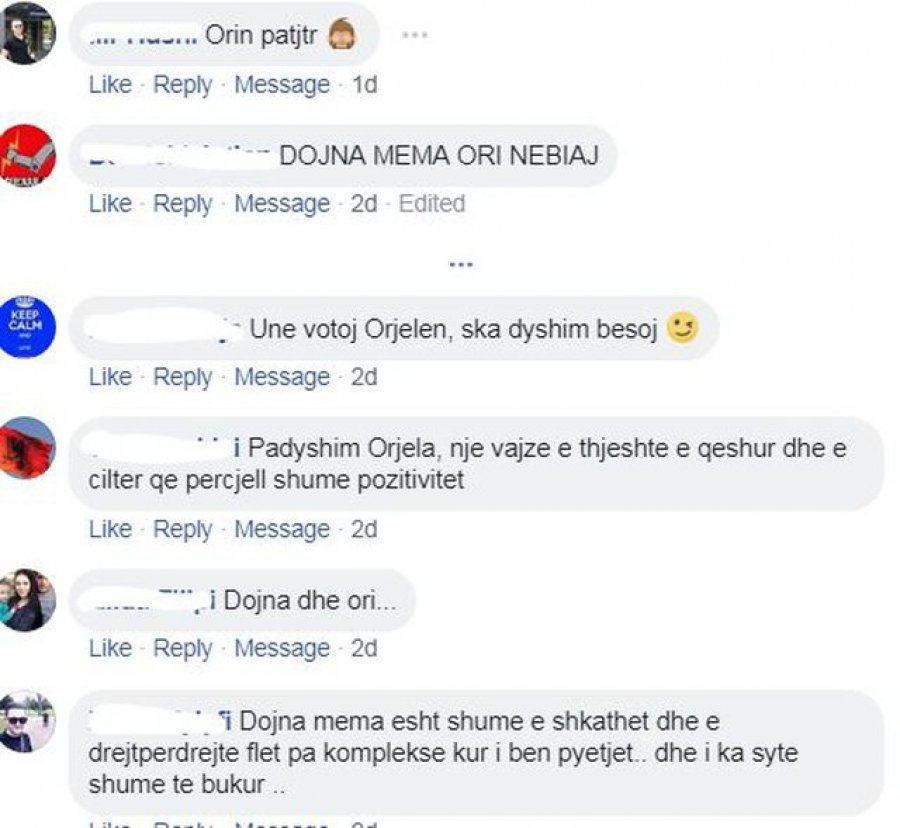Like the 'Padyshim Orjela' comment

click(x=110, y=529)
